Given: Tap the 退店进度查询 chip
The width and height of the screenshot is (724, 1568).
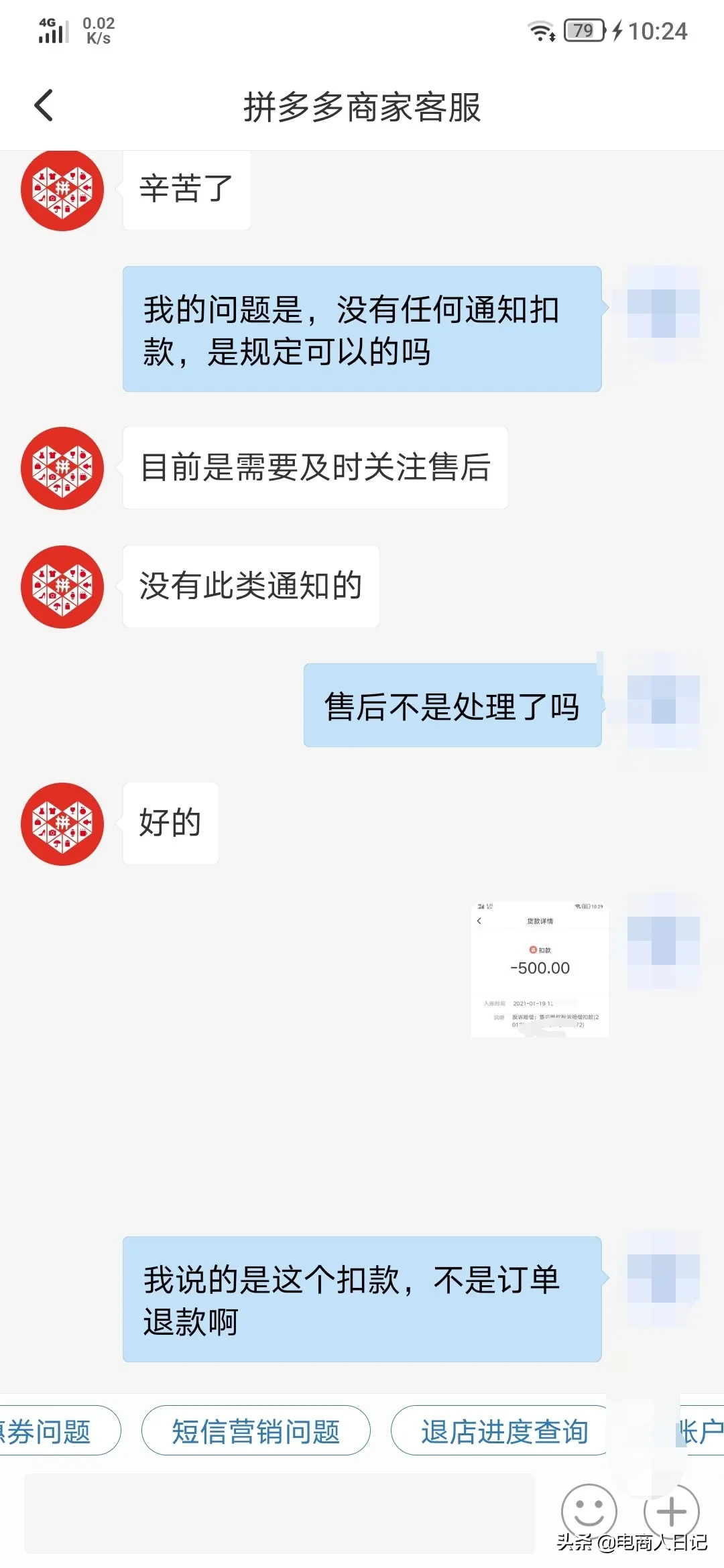Looking at the screenshot, I should pos(503,1431).
